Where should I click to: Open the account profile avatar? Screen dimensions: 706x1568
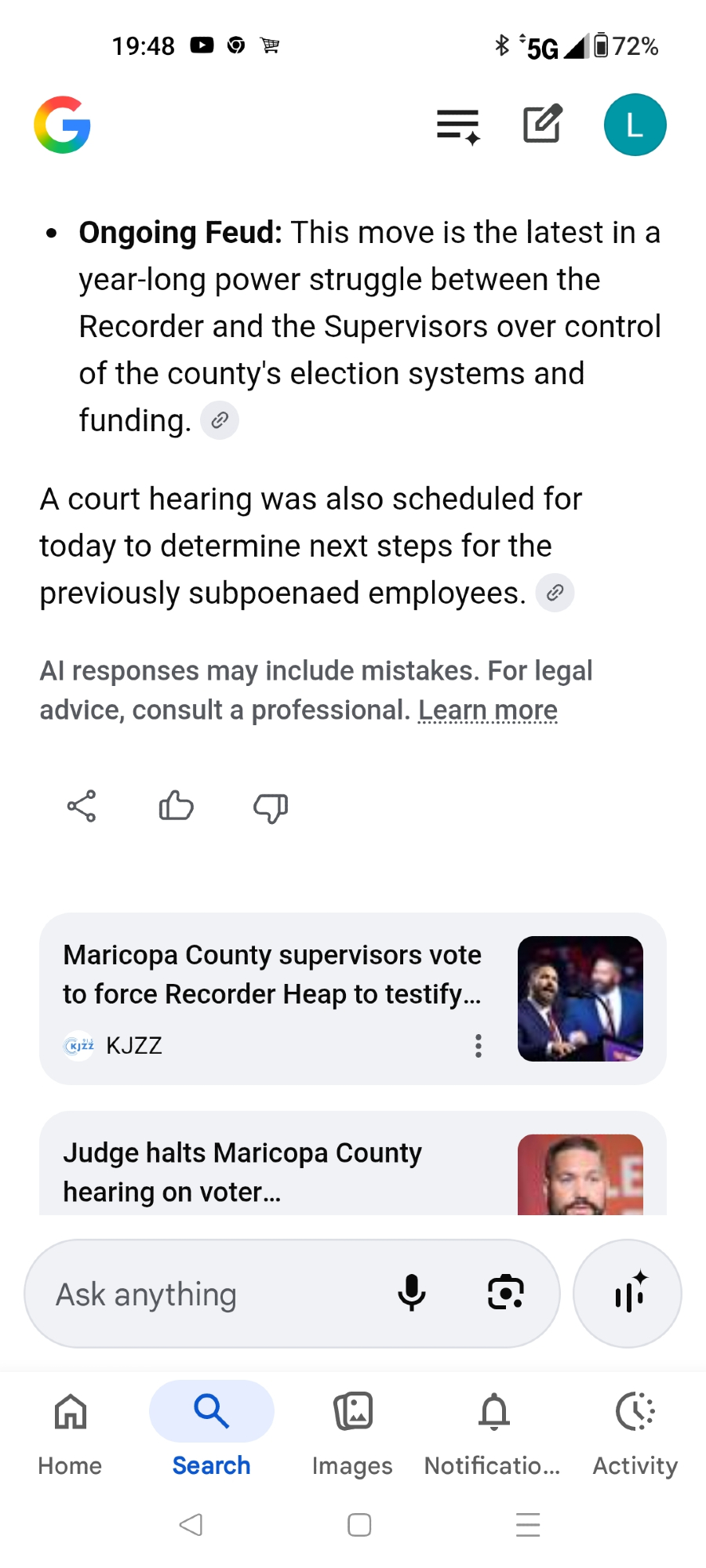pyautogui.click(x=635, y=125)
